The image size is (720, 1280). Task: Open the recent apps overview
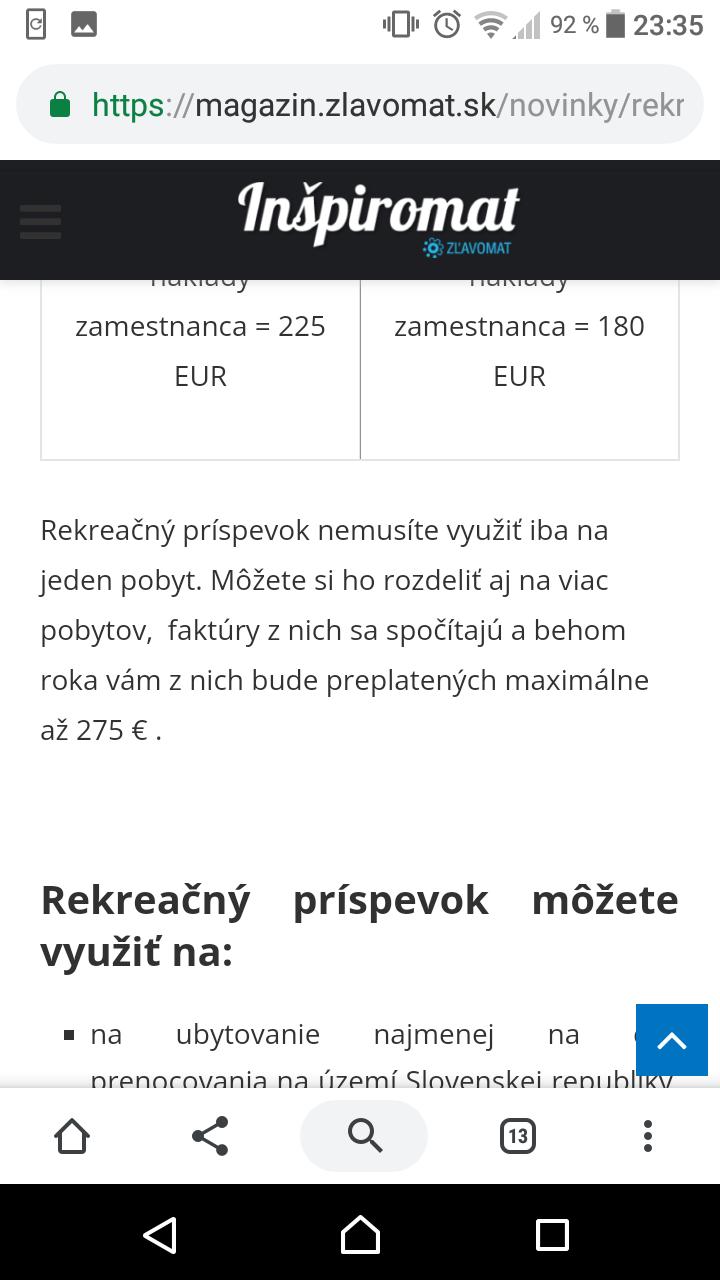pos(552,1234)
